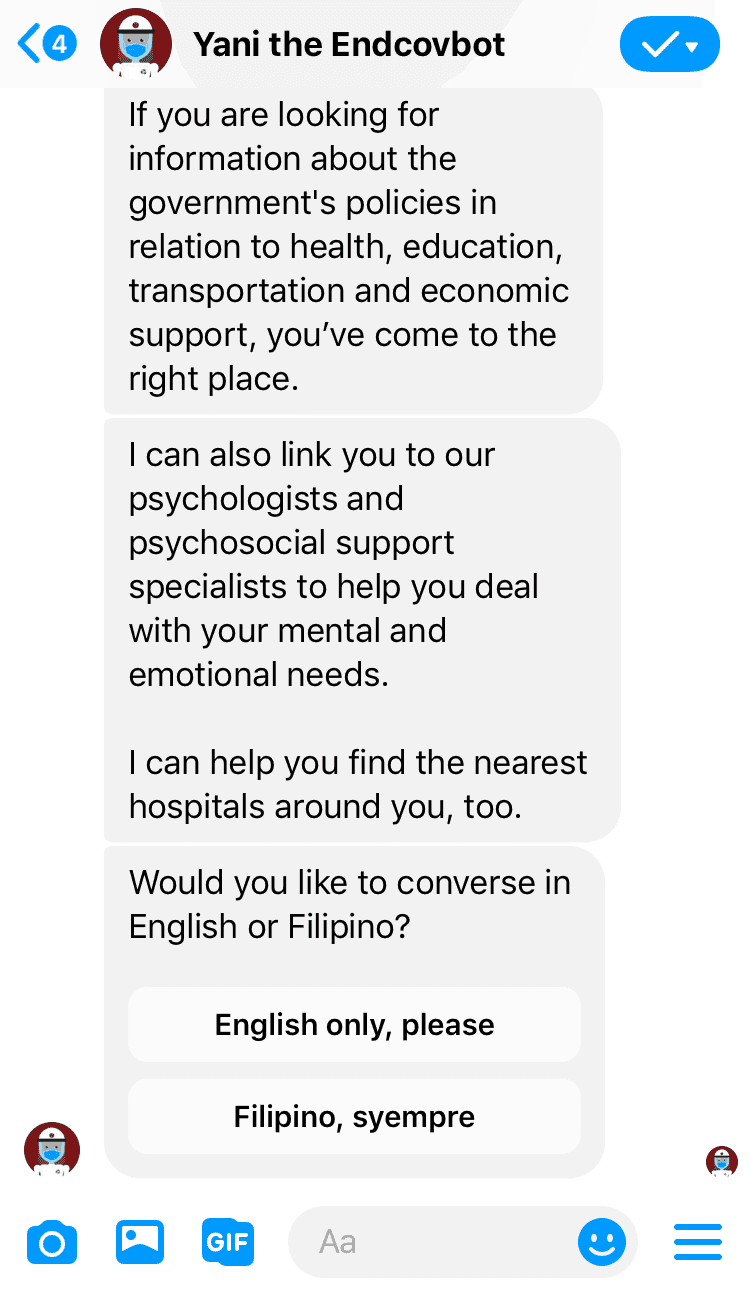Screen dimensions: 750x1293
Task: Open the camera to take a photo
Action: [x=51, y=1242]
